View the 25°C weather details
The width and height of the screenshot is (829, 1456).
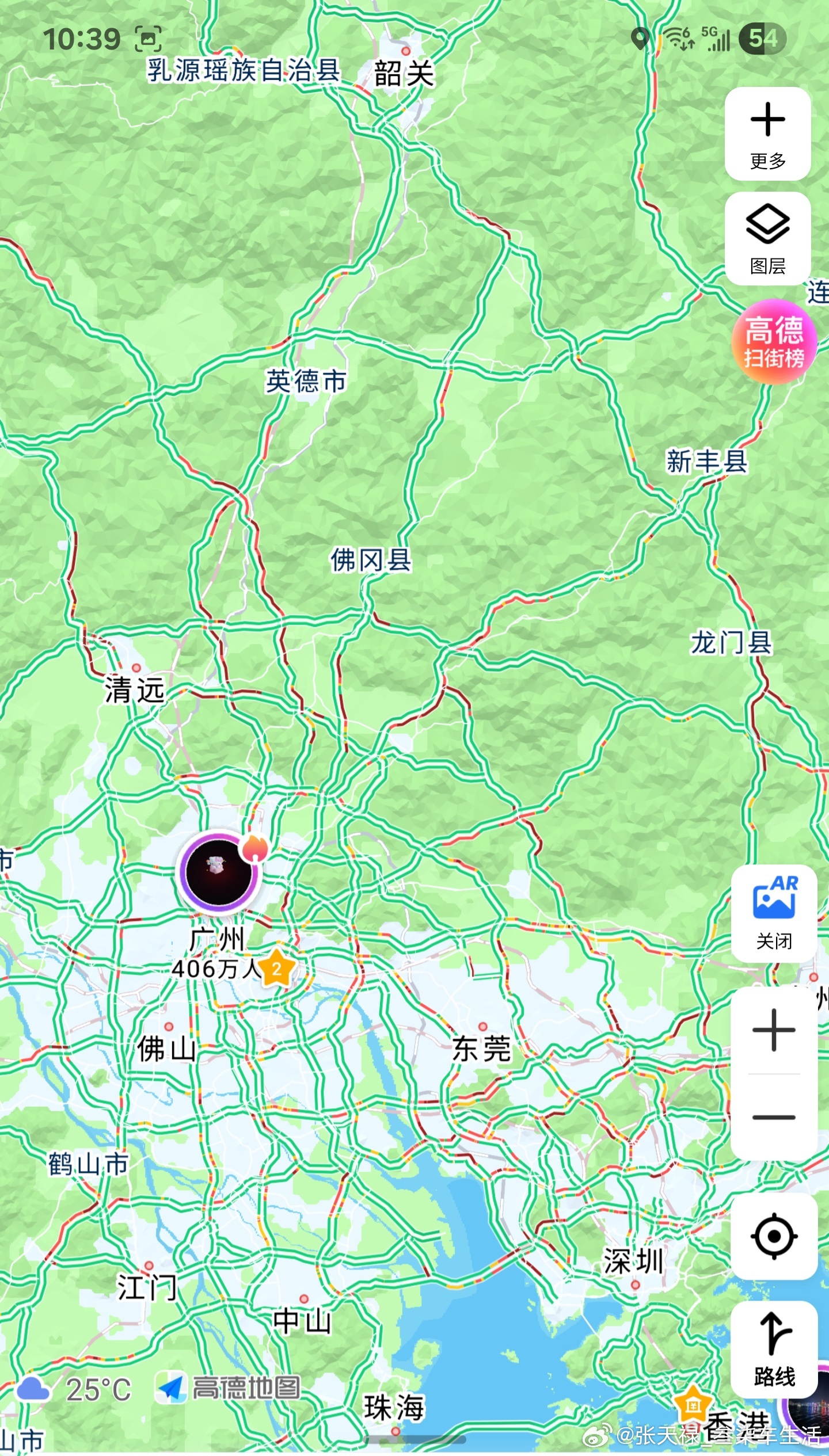[x=75, y=1389]
